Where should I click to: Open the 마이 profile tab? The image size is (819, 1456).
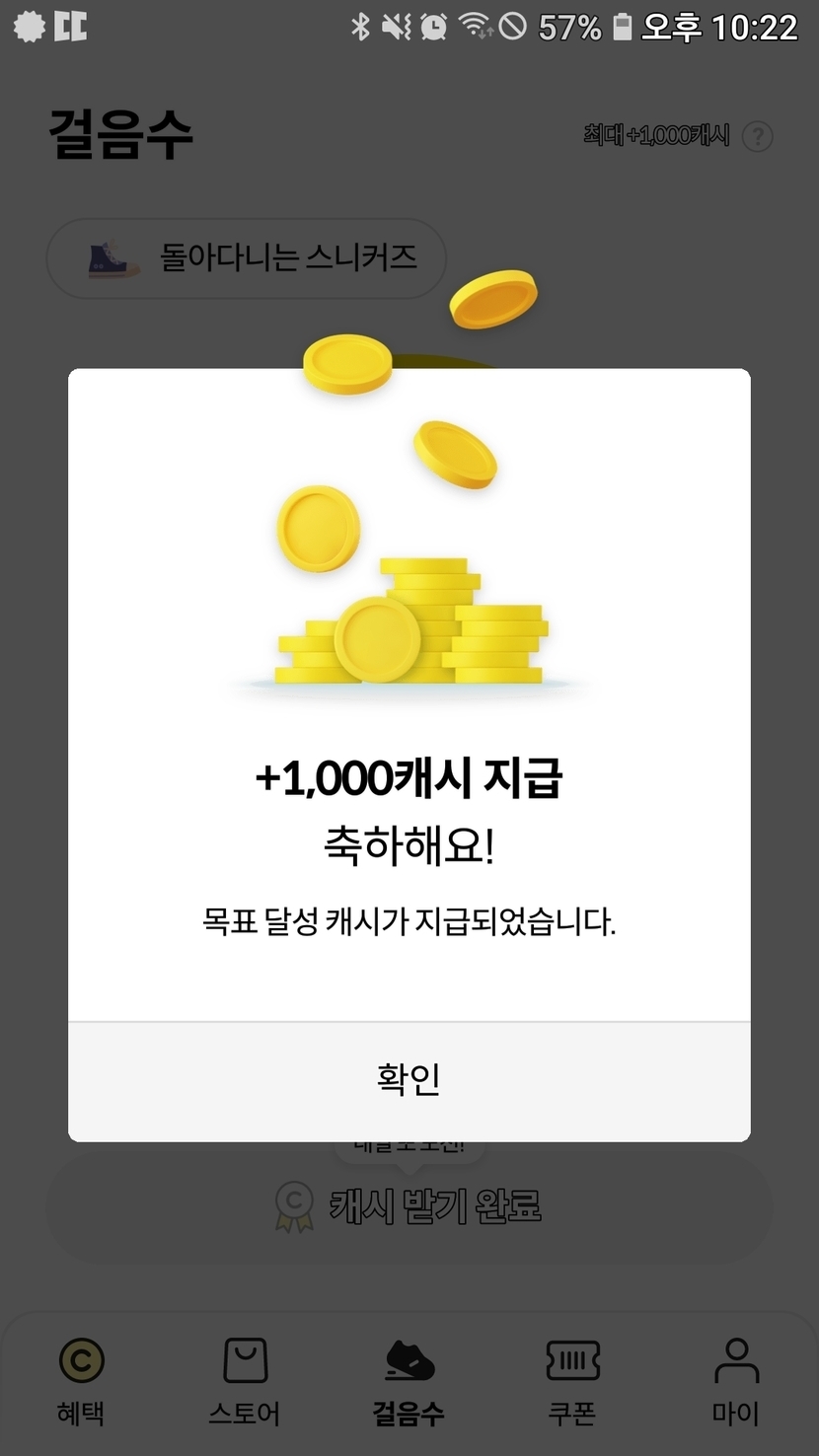tap(735, 1381)
